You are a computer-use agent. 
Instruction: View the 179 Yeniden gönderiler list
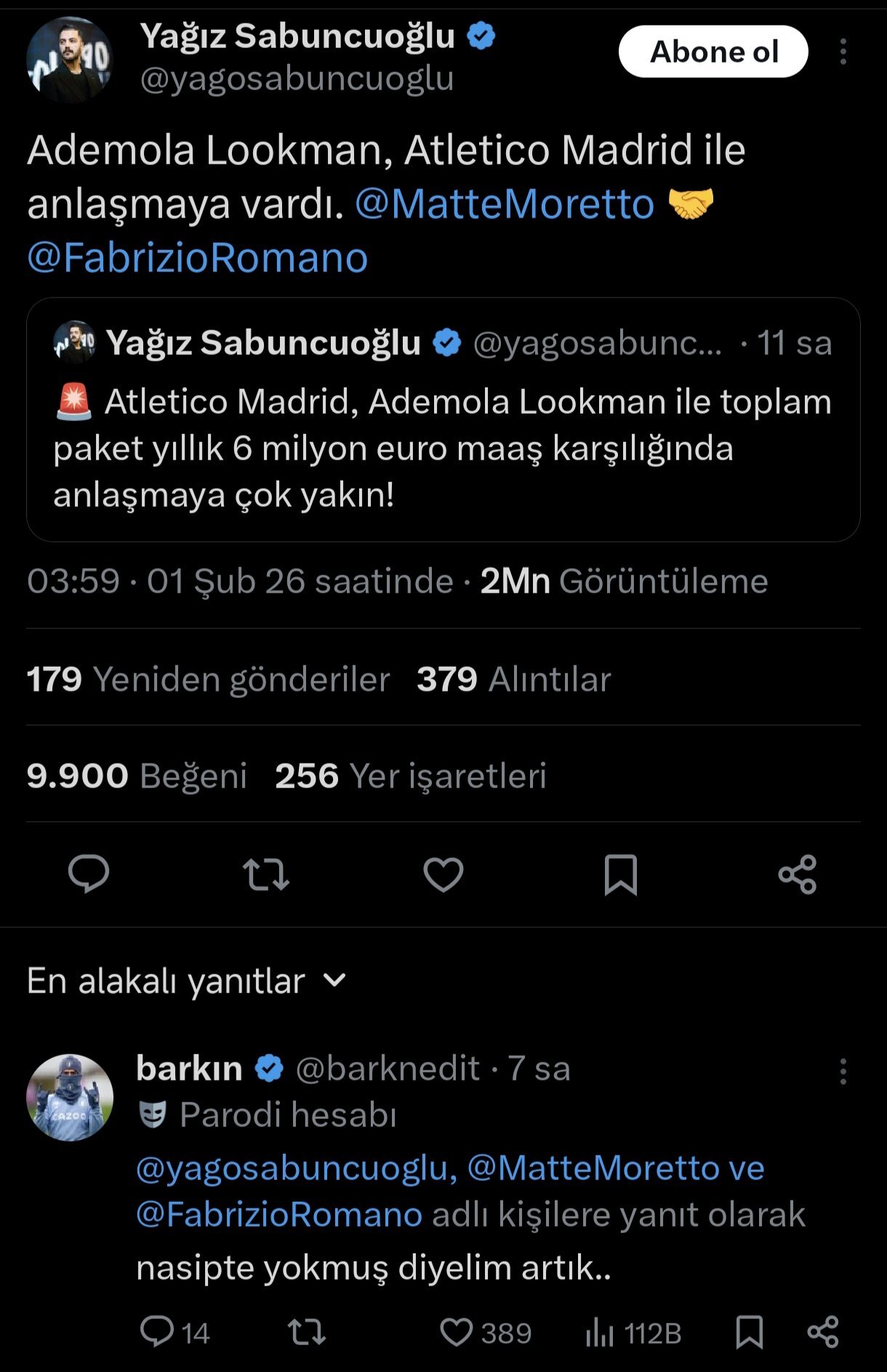pos(208,679)
